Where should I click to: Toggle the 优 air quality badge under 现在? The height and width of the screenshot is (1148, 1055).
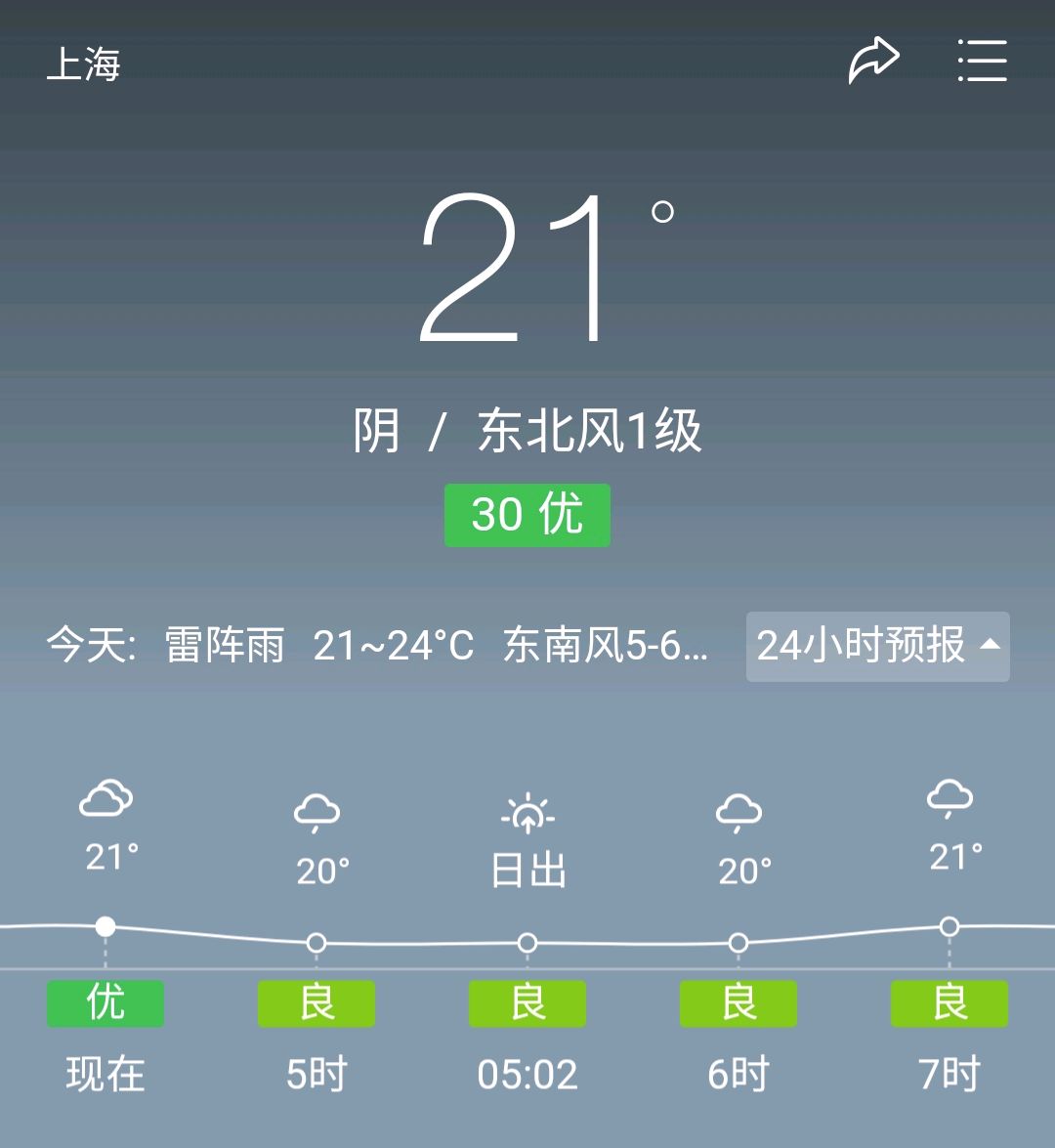(105, 1003)
